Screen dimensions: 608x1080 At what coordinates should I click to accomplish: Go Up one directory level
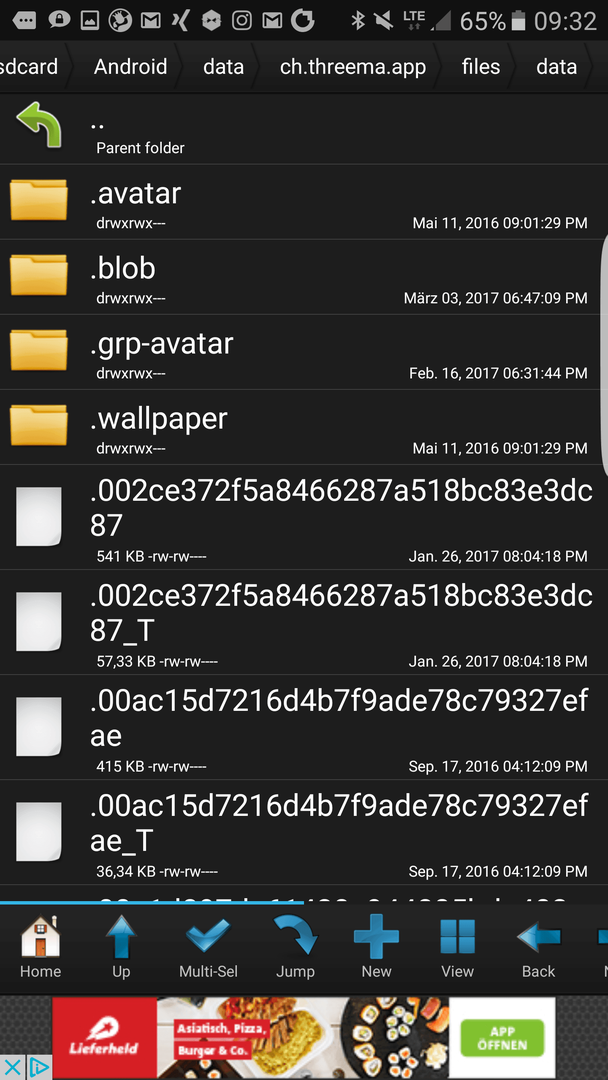121,947
